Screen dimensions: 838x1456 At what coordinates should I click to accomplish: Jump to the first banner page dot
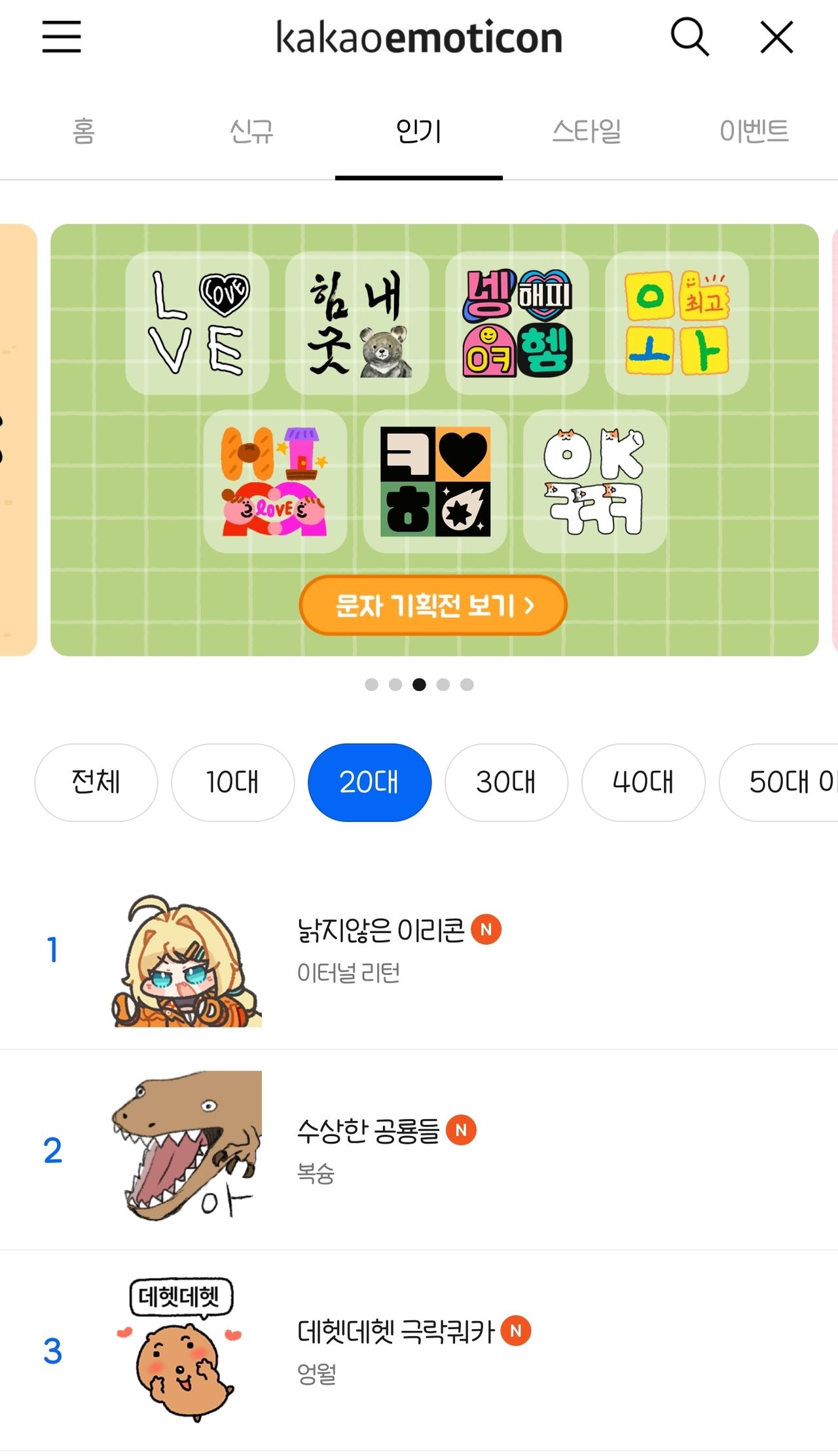point(371,684)
